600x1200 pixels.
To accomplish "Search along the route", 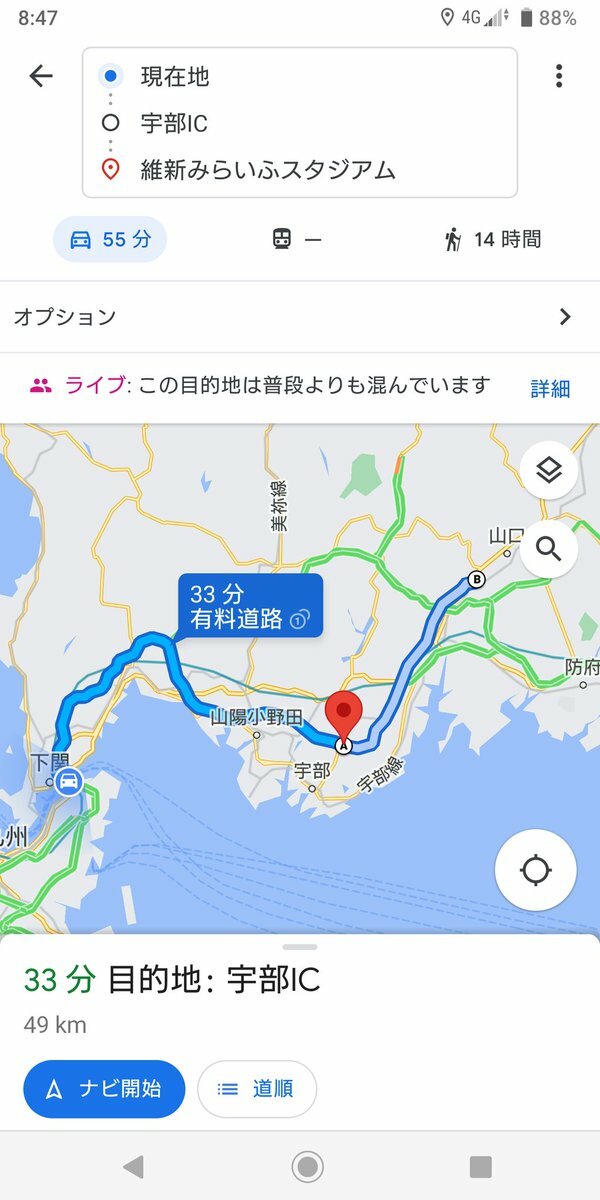I will [548, 548].
